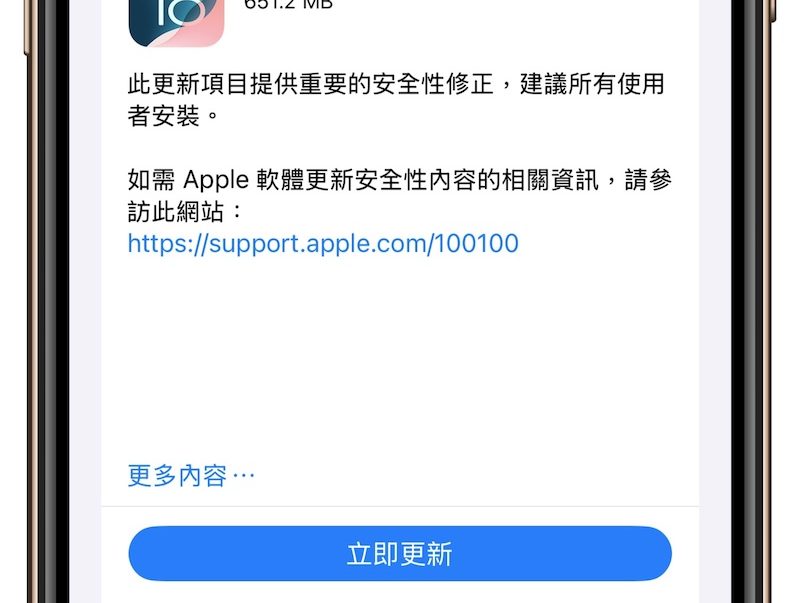Expand 更多內容 for update details

tap(191, 475)
